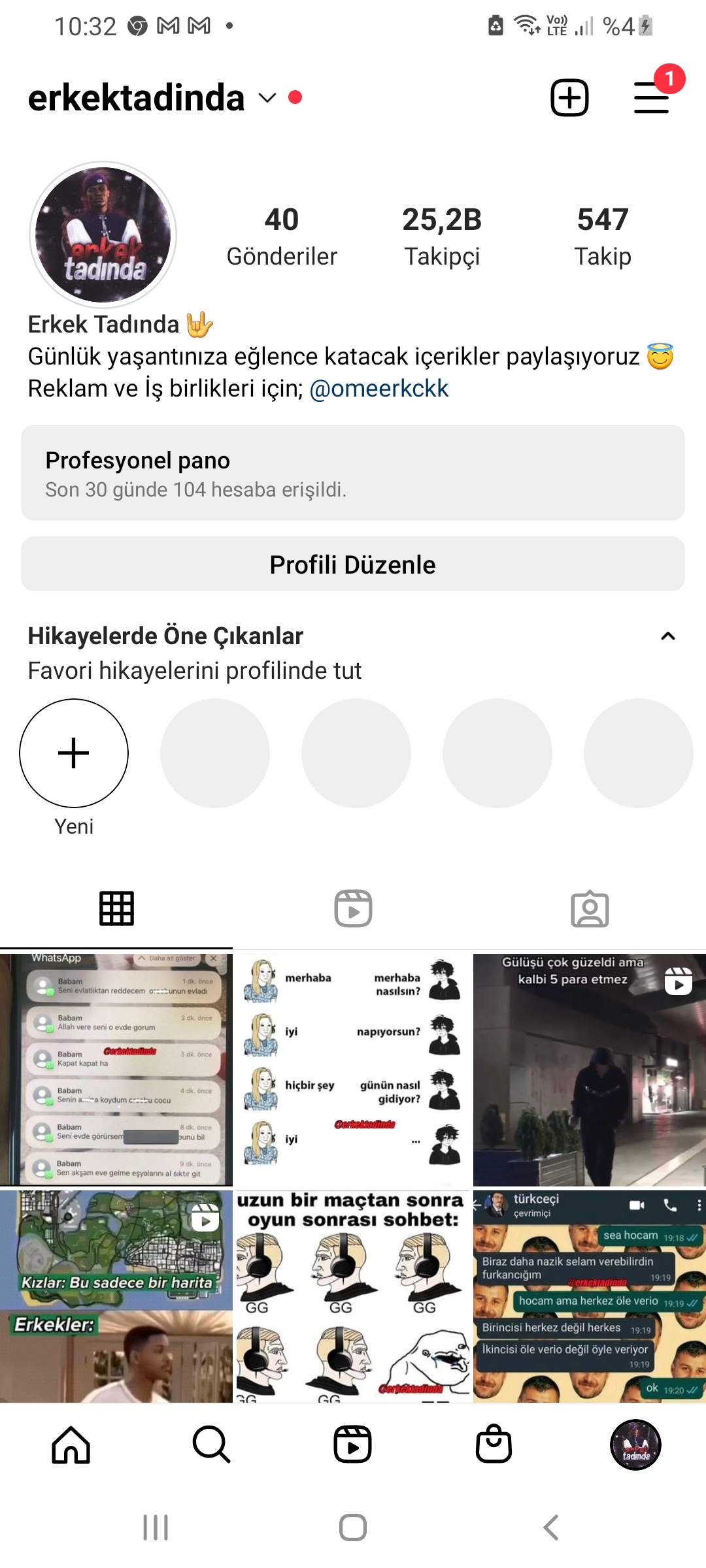706x1568 pixels.
Task: Switch to the Reels tab in profile
Action: (x=353, y=908)
